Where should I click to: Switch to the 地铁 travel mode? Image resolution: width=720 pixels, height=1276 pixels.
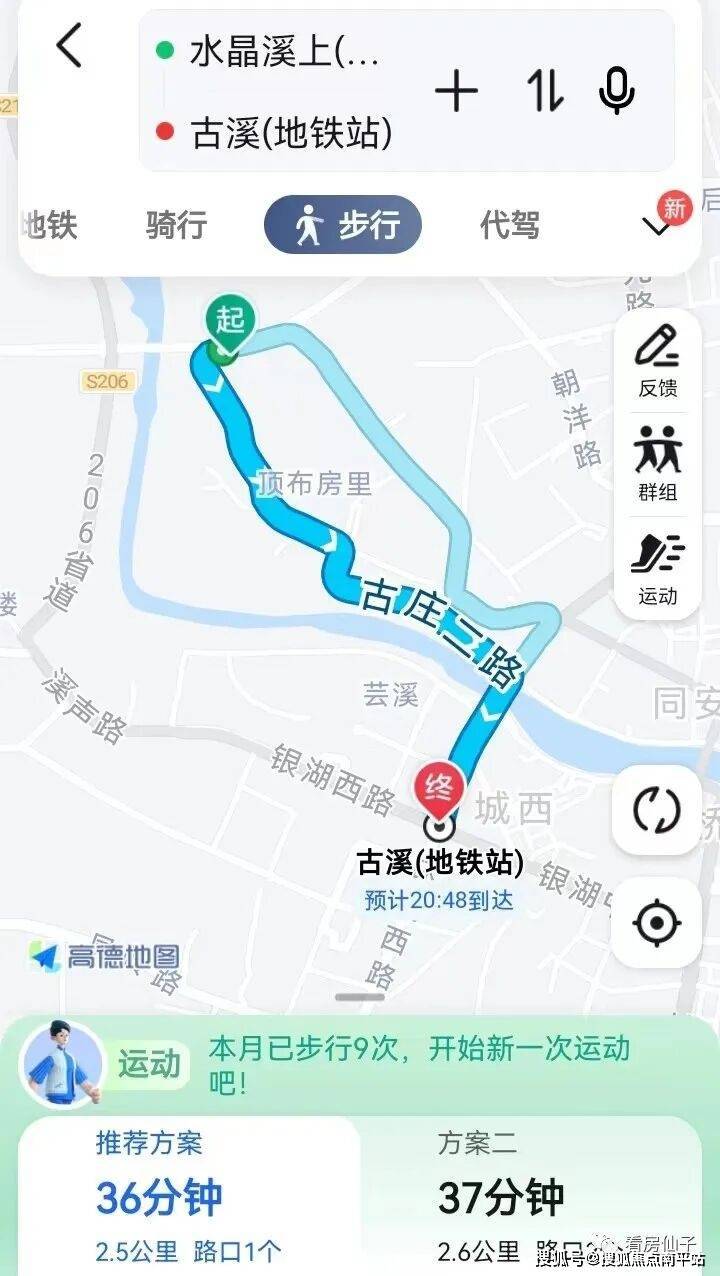(x=50, y=225)
